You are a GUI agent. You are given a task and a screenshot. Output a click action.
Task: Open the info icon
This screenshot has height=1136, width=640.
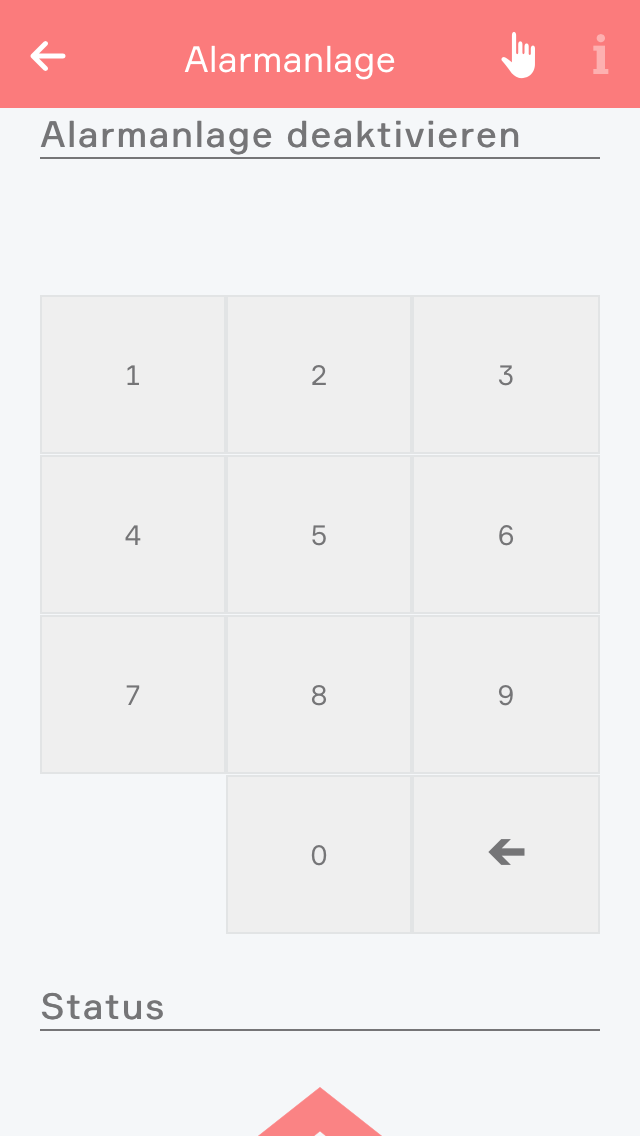pos(600,56)
